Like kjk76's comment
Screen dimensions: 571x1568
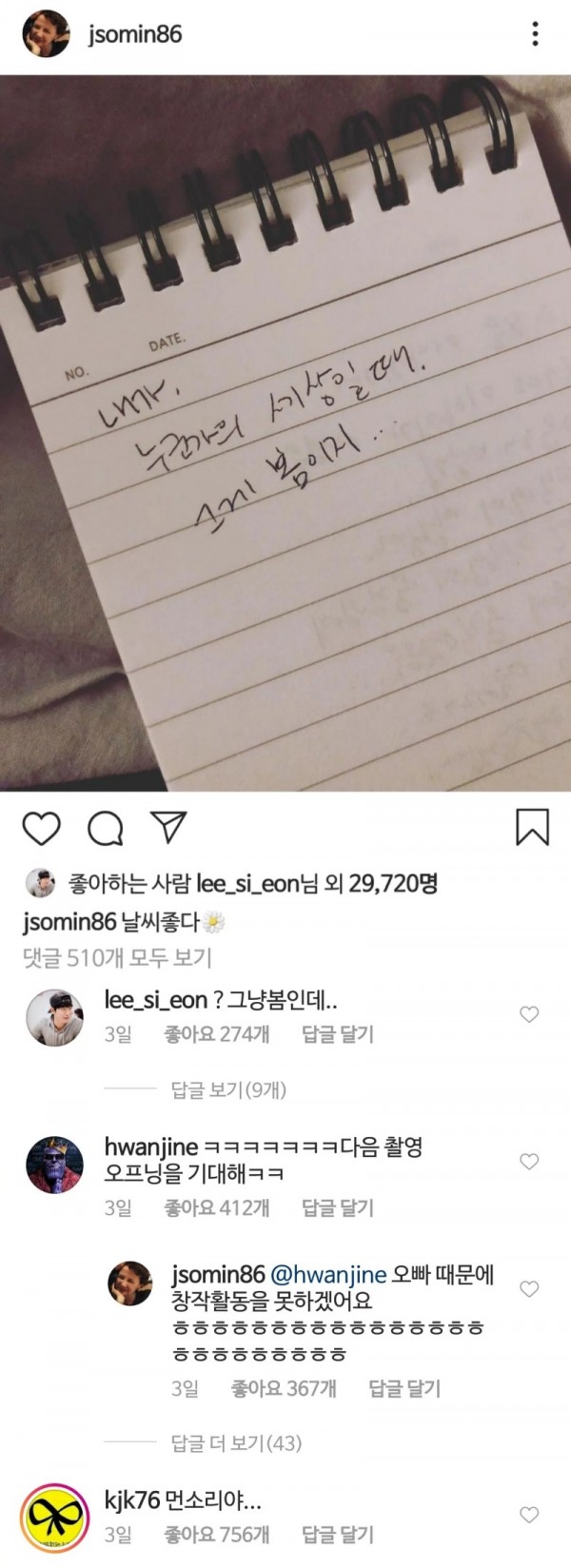coord(529,1515)
